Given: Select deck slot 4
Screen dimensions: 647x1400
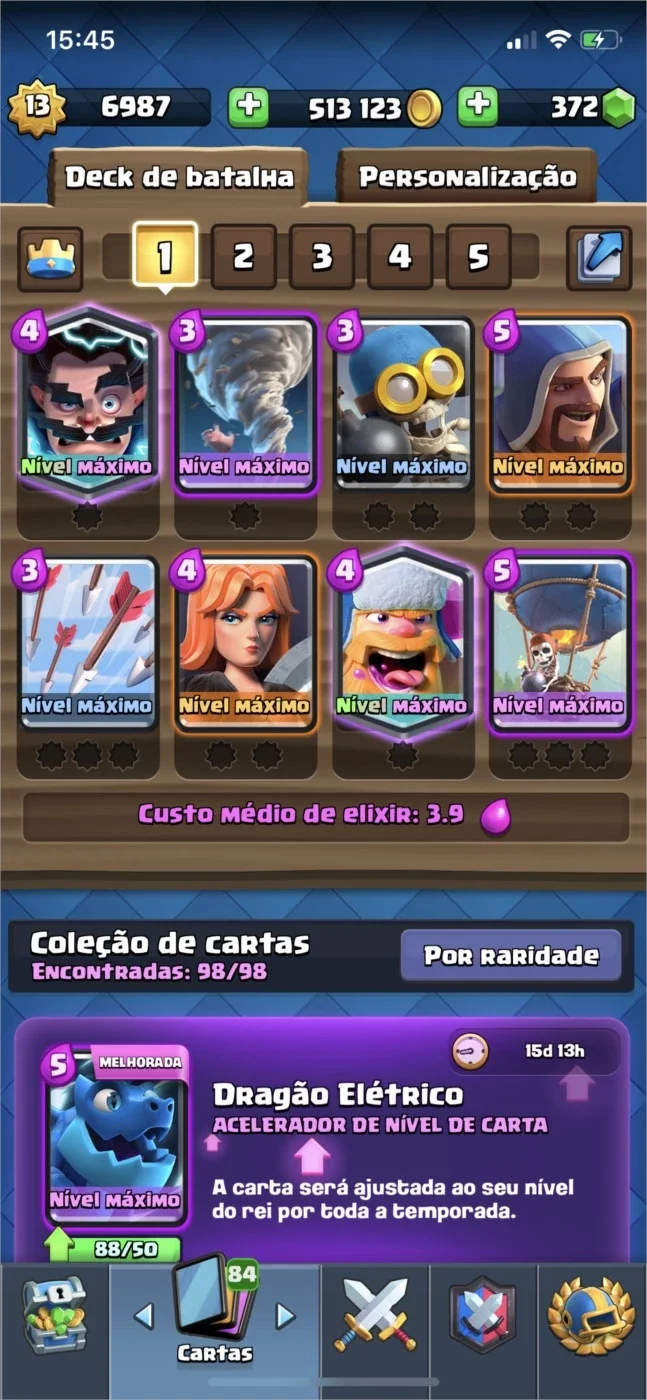Looking at the screenshot, I should tap(400, 257).
